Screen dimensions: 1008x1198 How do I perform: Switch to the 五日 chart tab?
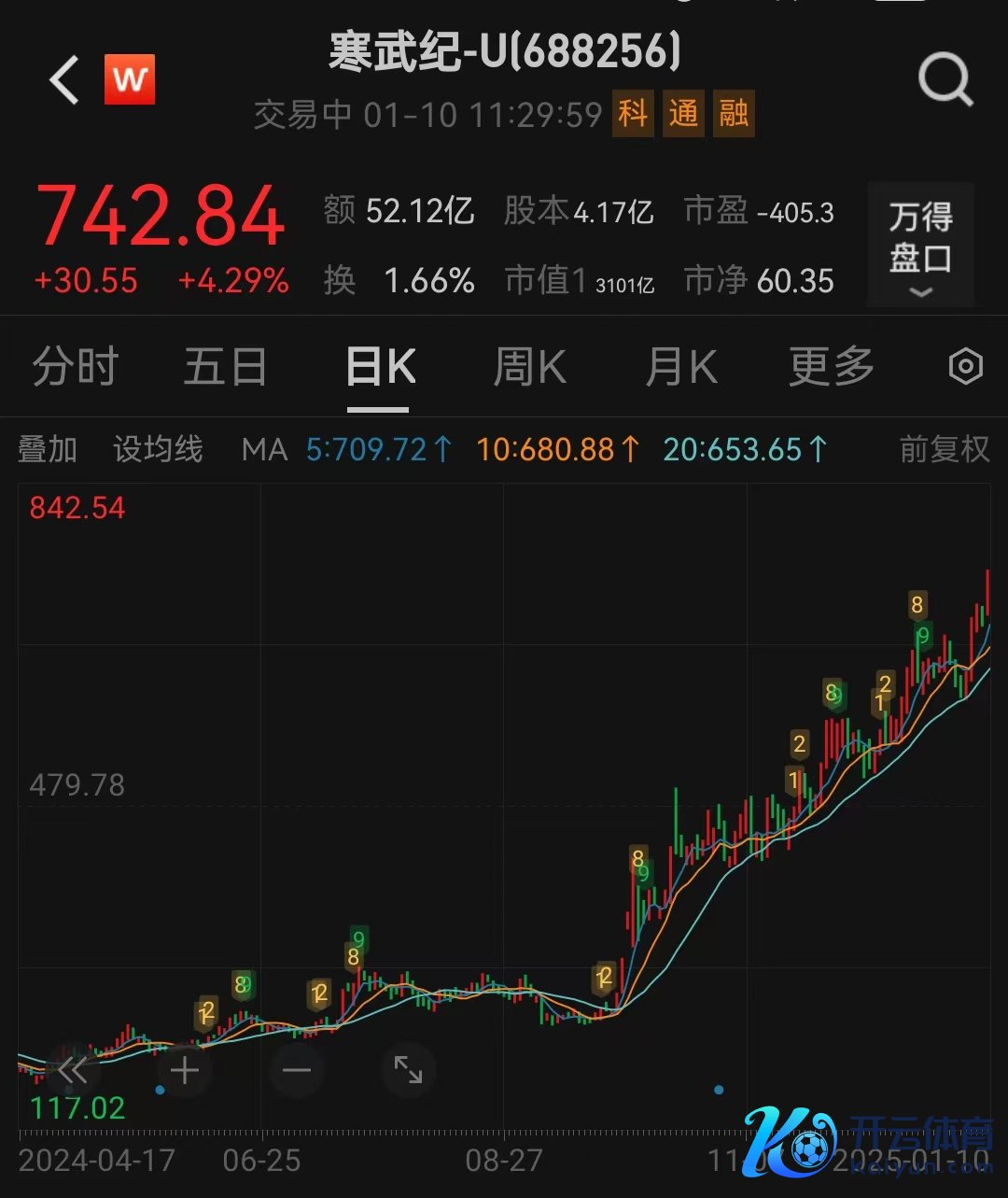click(225, 367)
